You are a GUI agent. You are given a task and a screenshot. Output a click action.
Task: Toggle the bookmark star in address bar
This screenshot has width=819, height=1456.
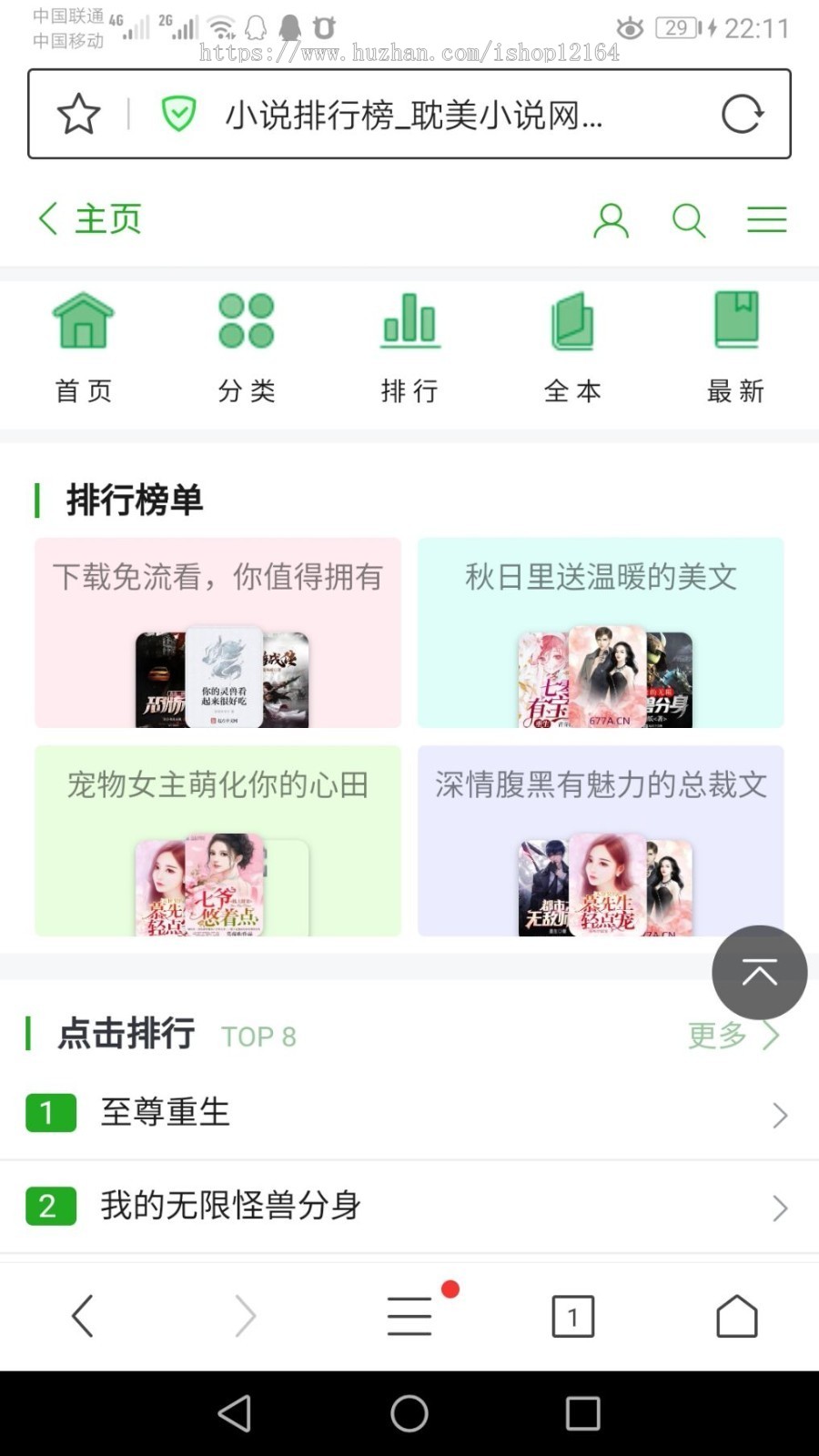point(78,114)
